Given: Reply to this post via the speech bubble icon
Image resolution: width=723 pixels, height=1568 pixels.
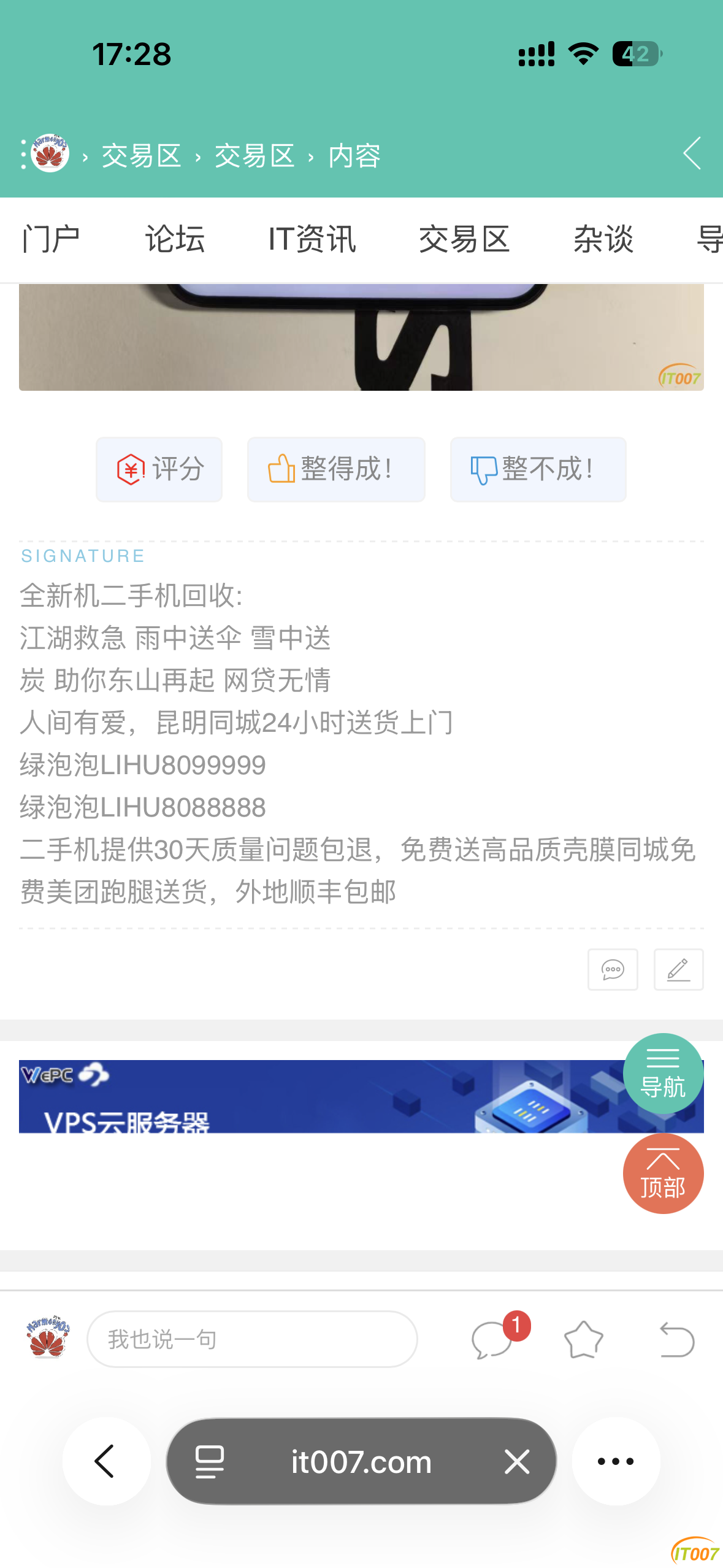Looking at the screenshot, I should [612, 970].
